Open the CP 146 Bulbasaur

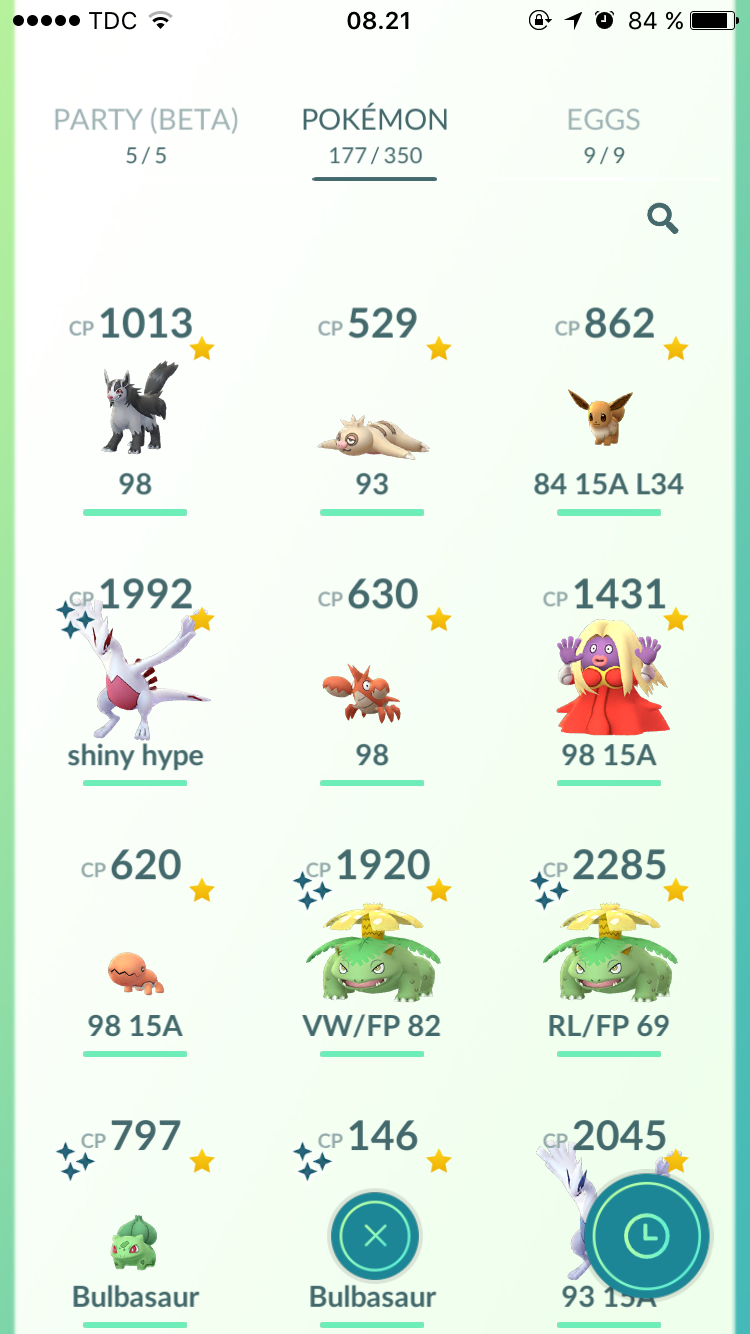372,1140
